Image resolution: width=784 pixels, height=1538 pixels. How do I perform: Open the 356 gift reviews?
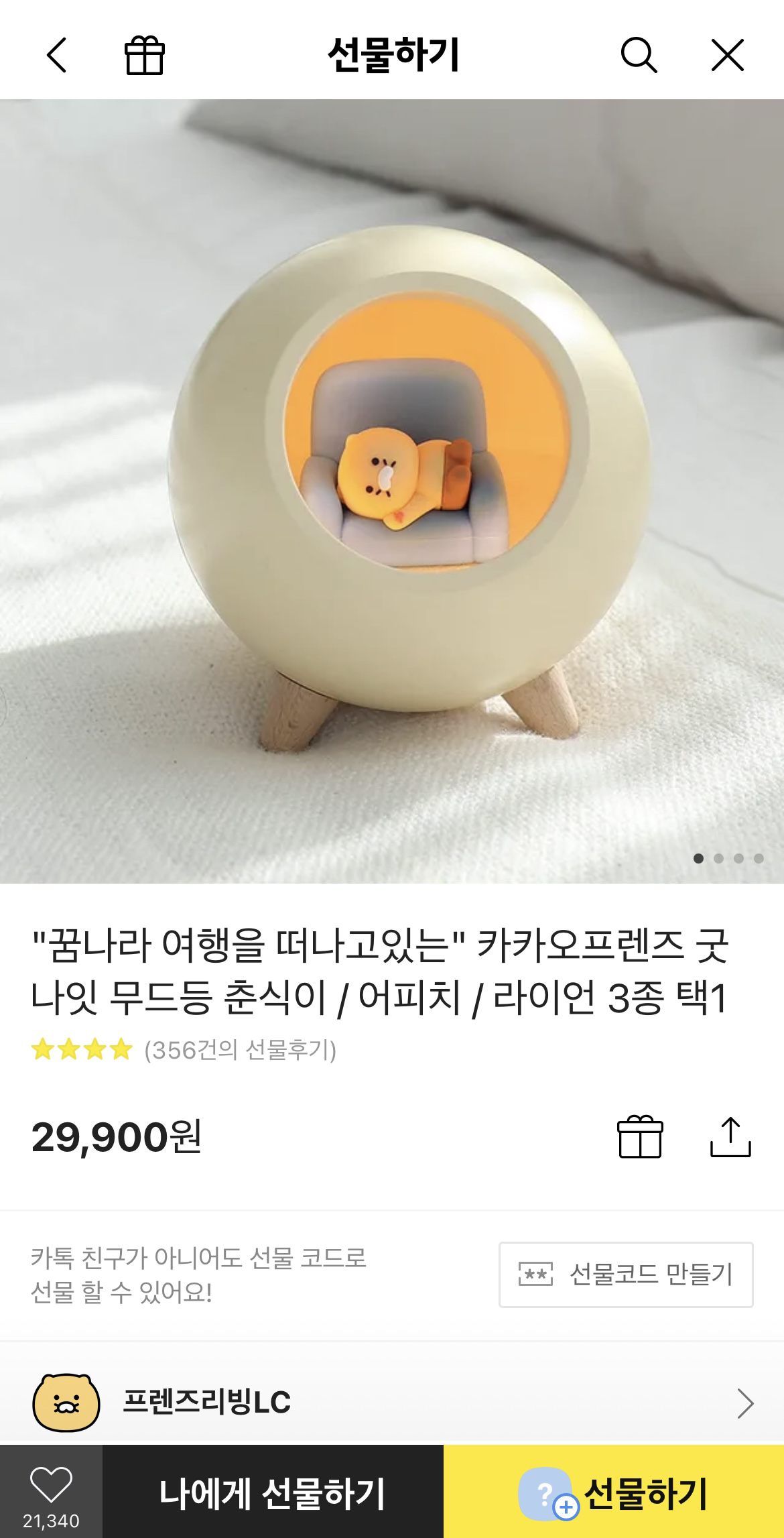pyautogui.click(x=240, y=1050)
